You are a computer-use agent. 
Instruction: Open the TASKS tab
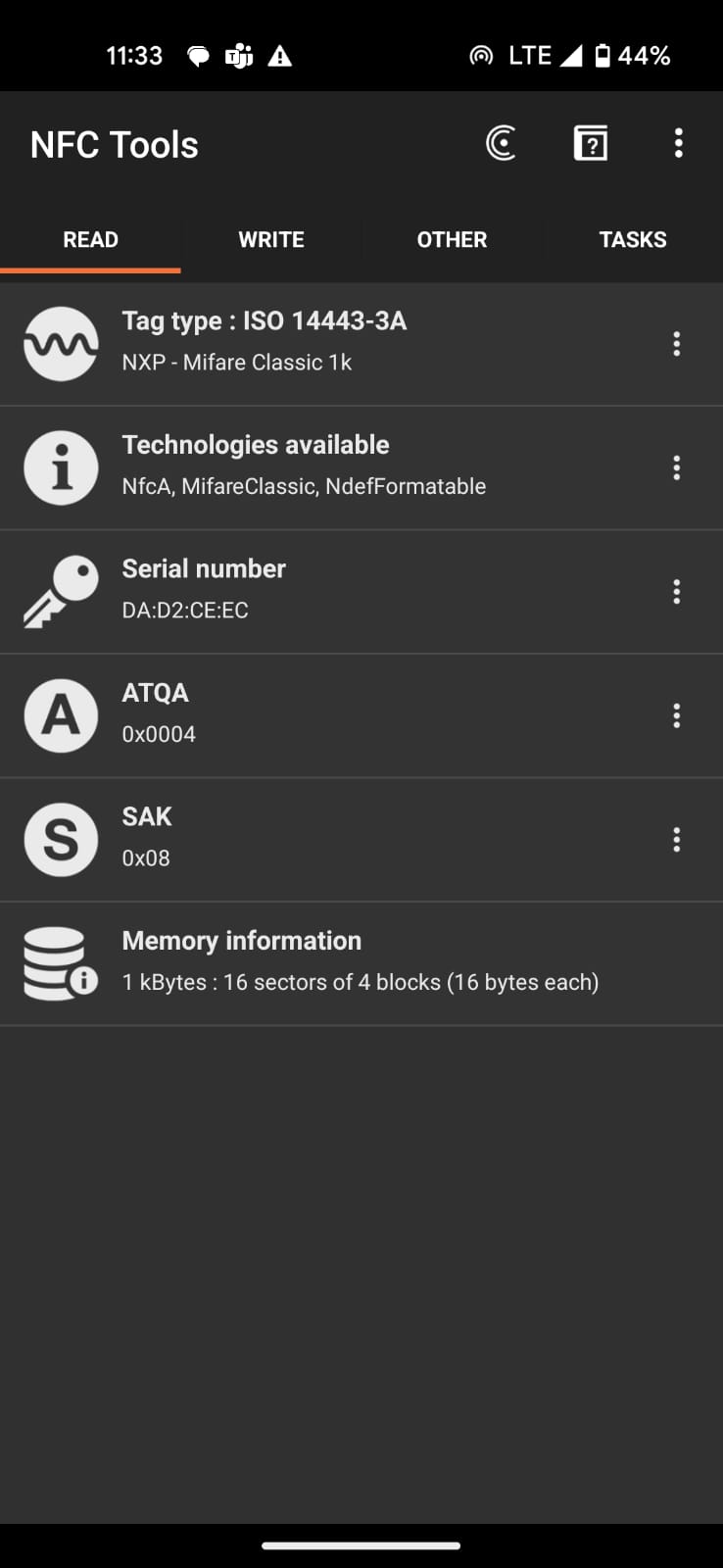click(632, 240)
